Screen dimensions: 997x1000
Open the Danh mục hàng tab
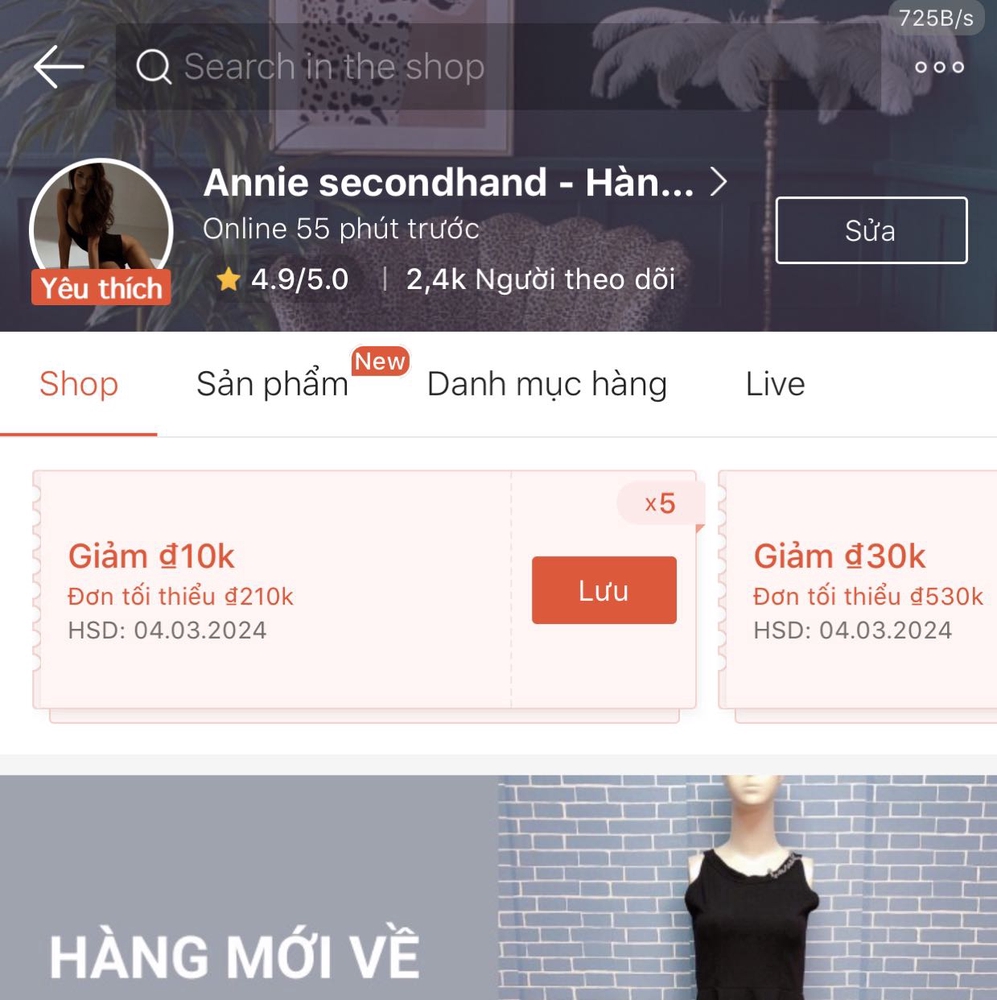click(x=547, y=384)
